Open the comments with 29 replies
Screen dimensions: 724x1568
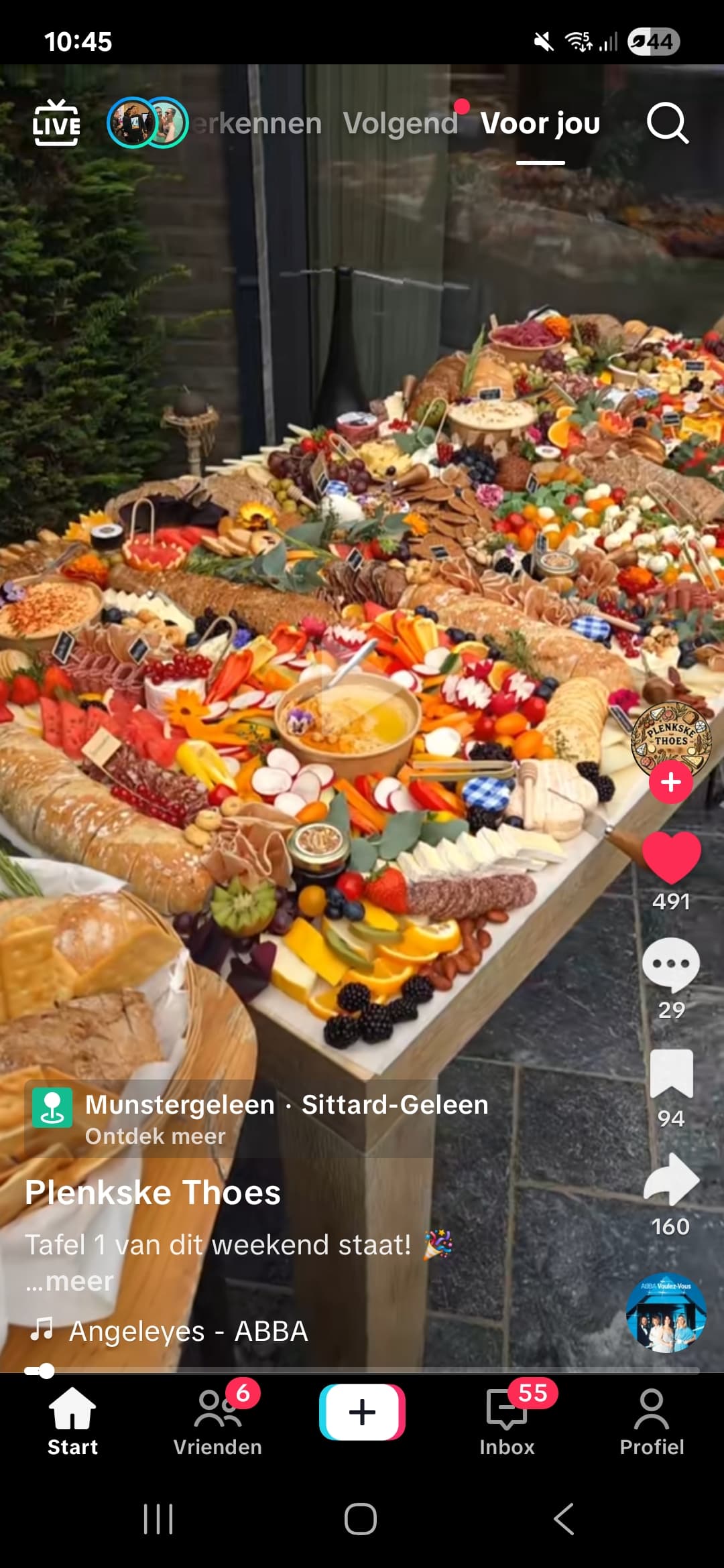671,965
